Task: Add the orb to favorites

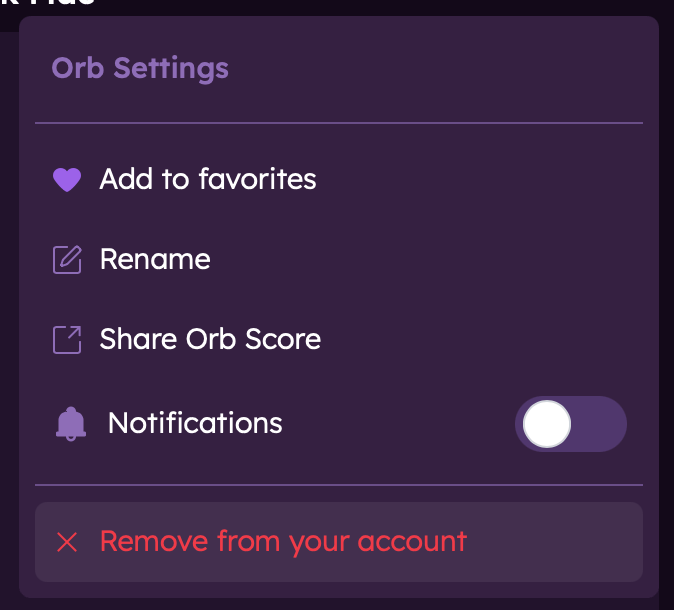Action: [x=207, y=180]
